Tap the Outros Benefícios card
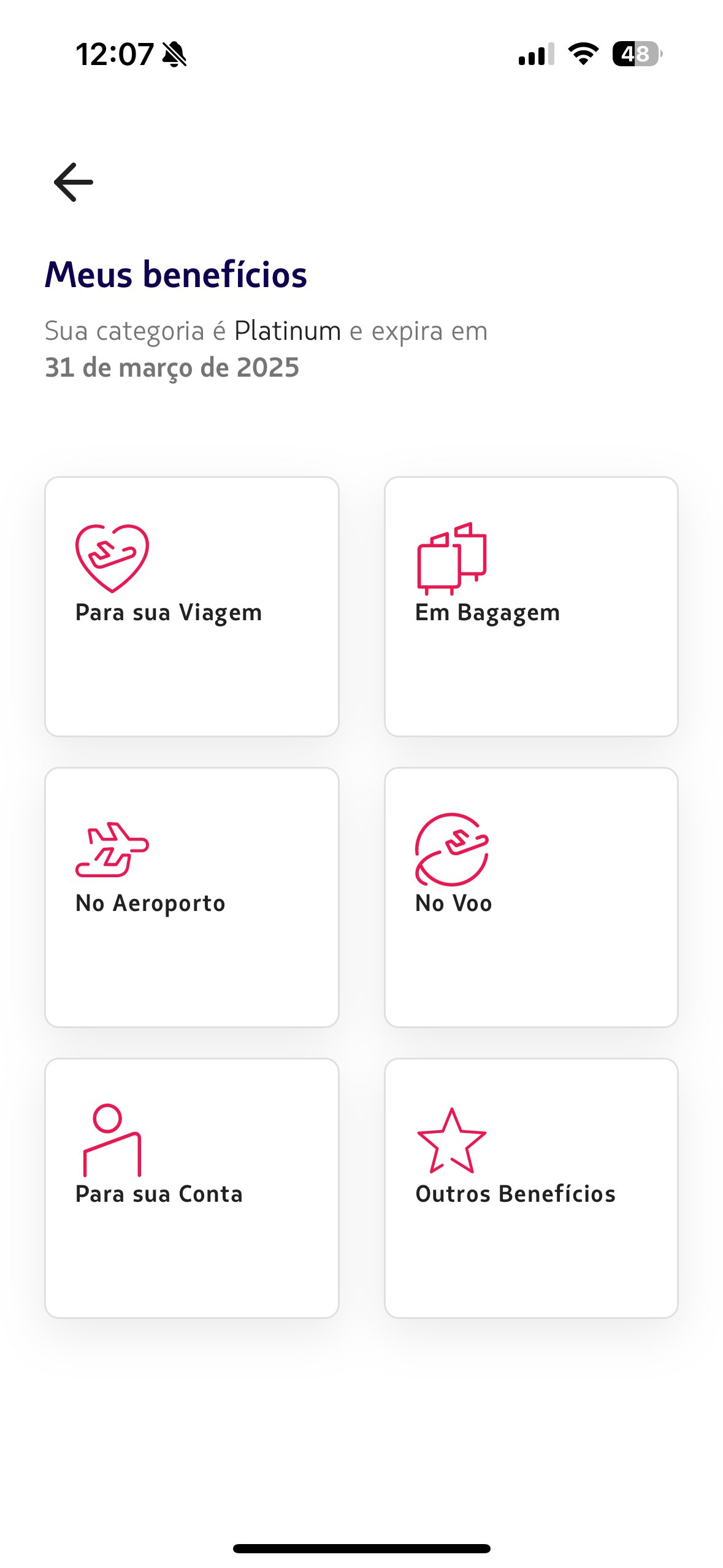Viewport: 723px width, 1568px height. pos(531,1188)
